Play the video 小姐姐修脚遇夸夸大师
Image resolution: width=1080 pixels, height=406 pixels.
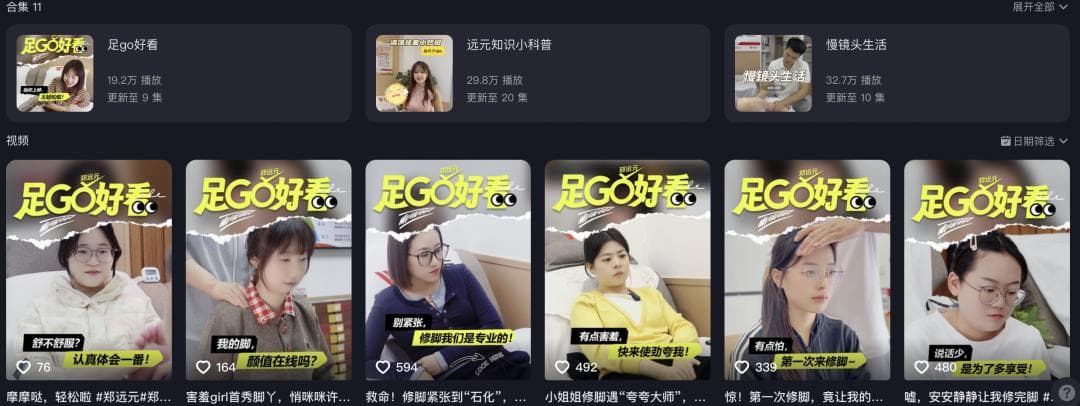pos(627,270)
